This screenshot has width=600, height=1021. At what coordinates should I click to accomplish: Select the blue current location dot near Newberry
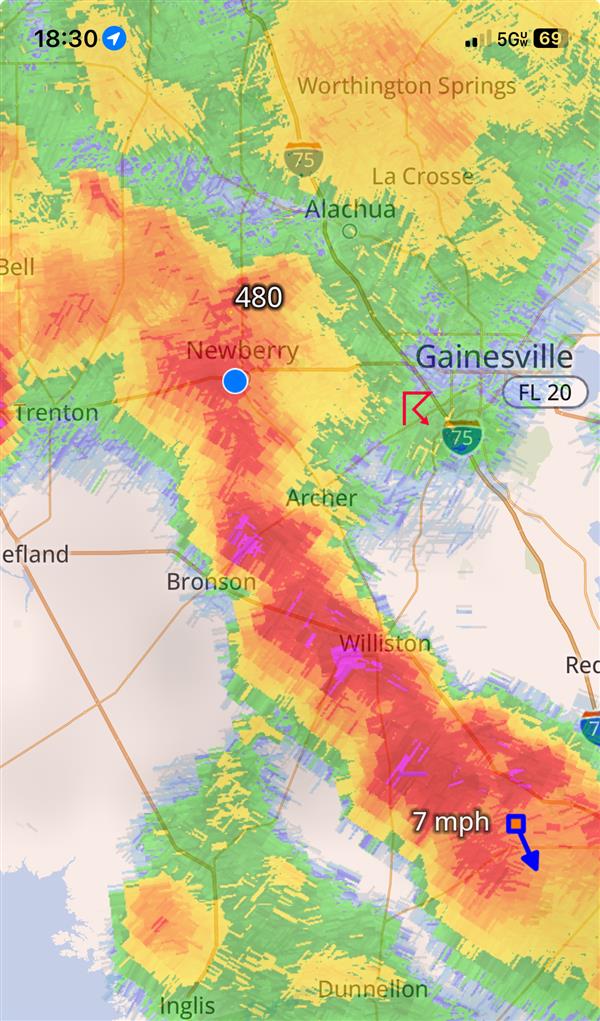[x=235, y=381]
